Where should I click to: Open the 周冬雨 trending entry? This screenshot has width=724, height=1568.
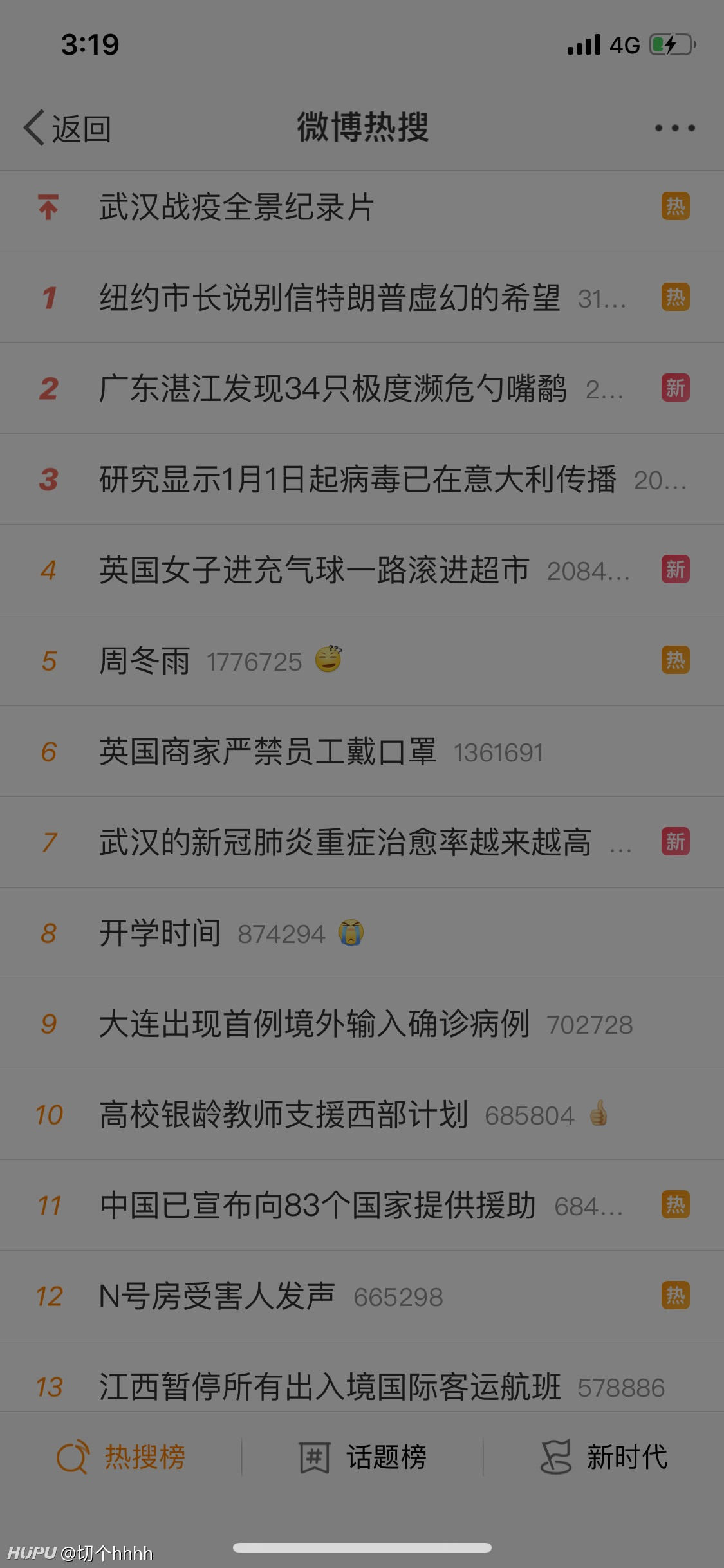click(362, 661)
